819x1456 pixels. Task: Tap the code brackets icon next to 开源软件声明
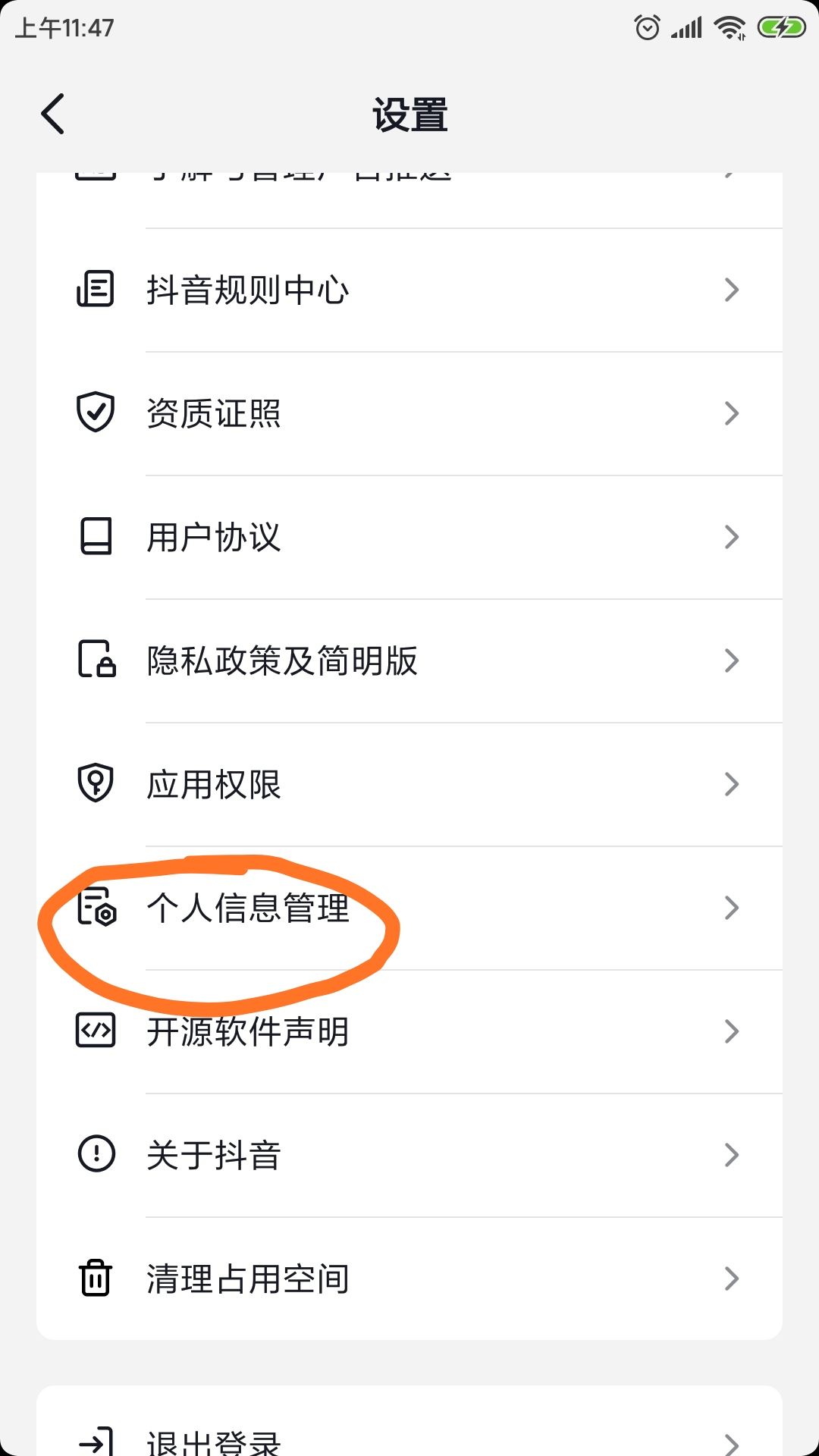coord(96,1031)
